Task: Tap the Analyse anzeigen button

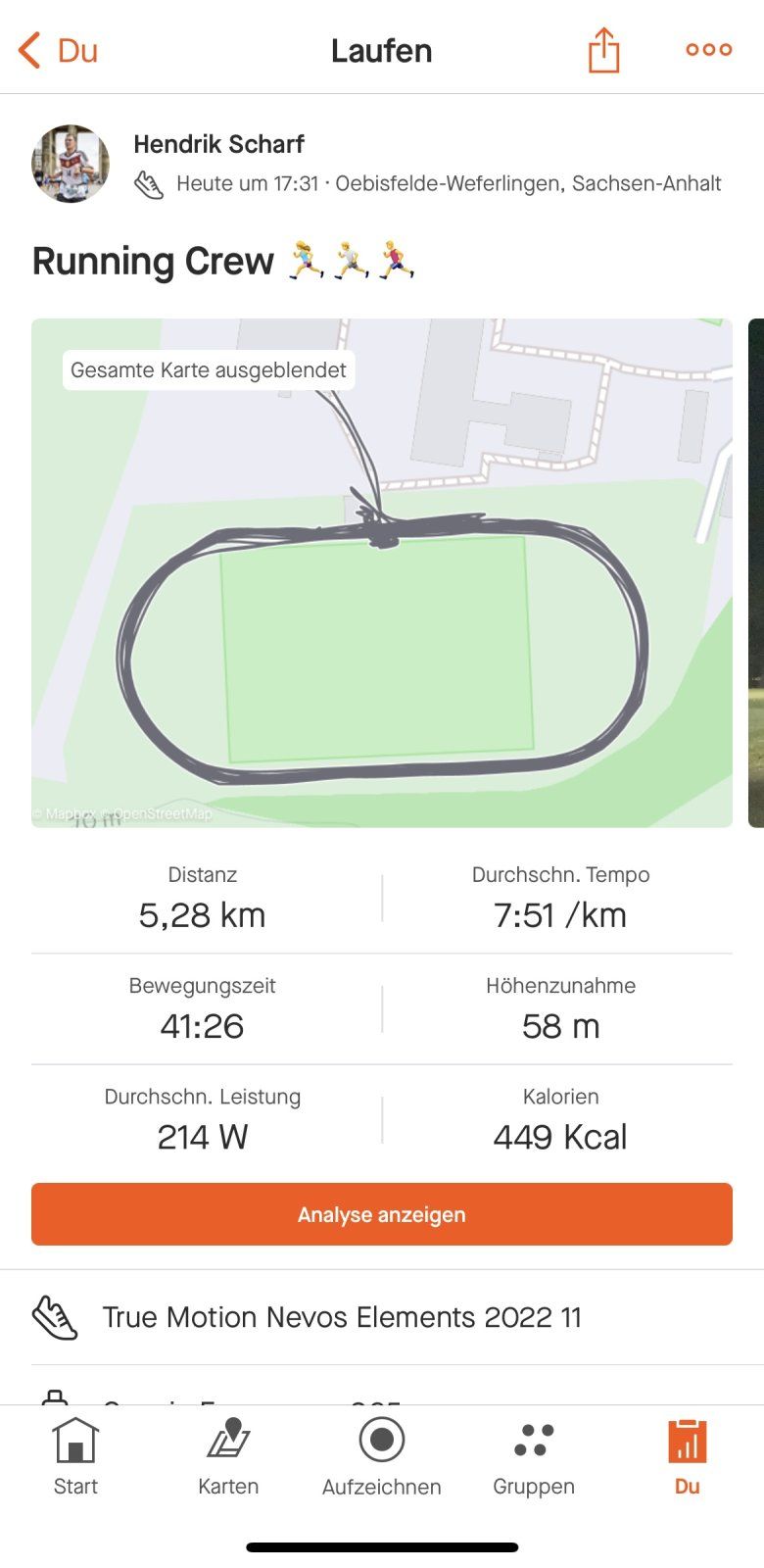Action: (x=382, y=1214)
